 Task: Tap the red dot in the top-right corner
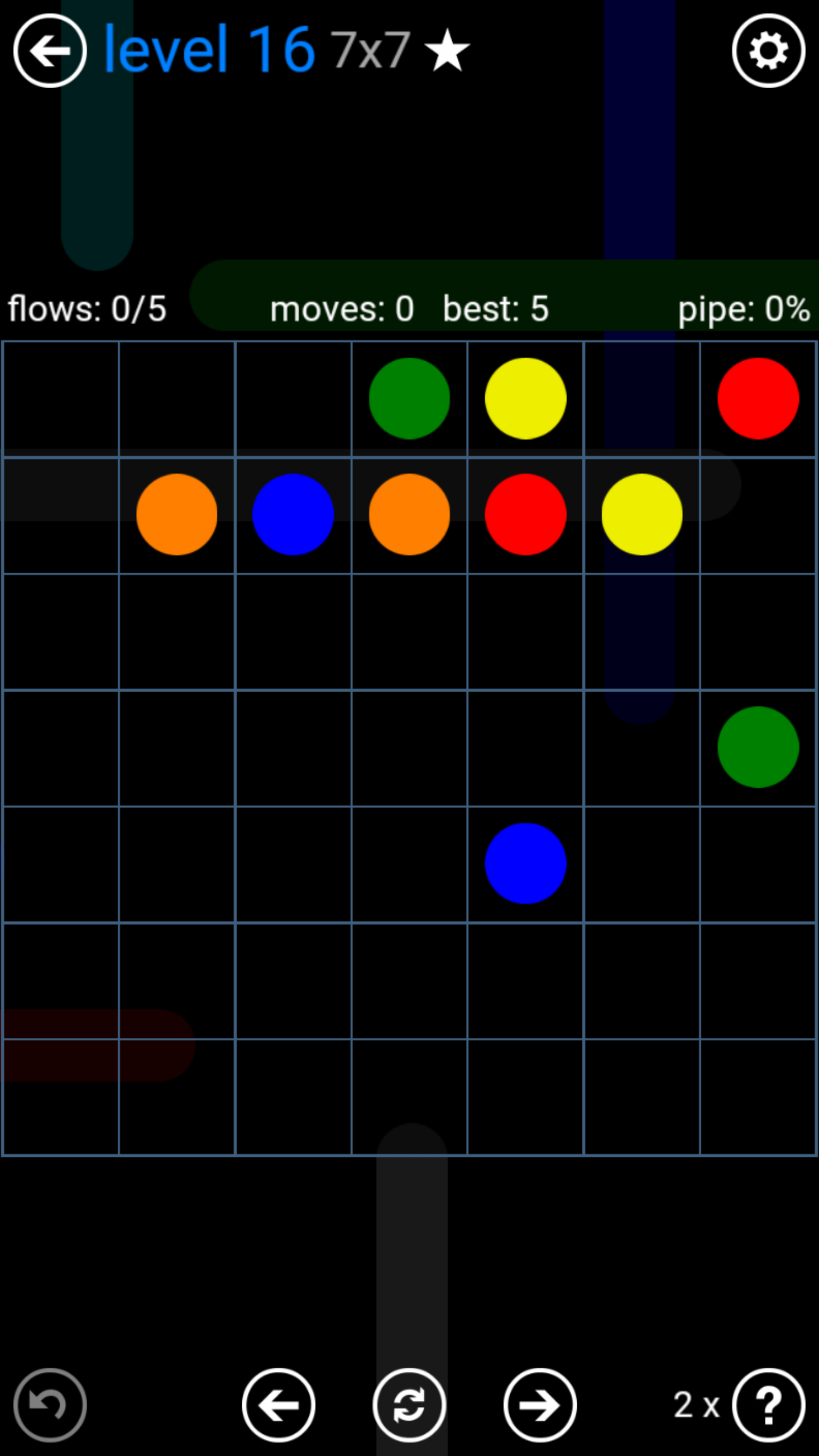pyautogui.click(x=758, y=399)
